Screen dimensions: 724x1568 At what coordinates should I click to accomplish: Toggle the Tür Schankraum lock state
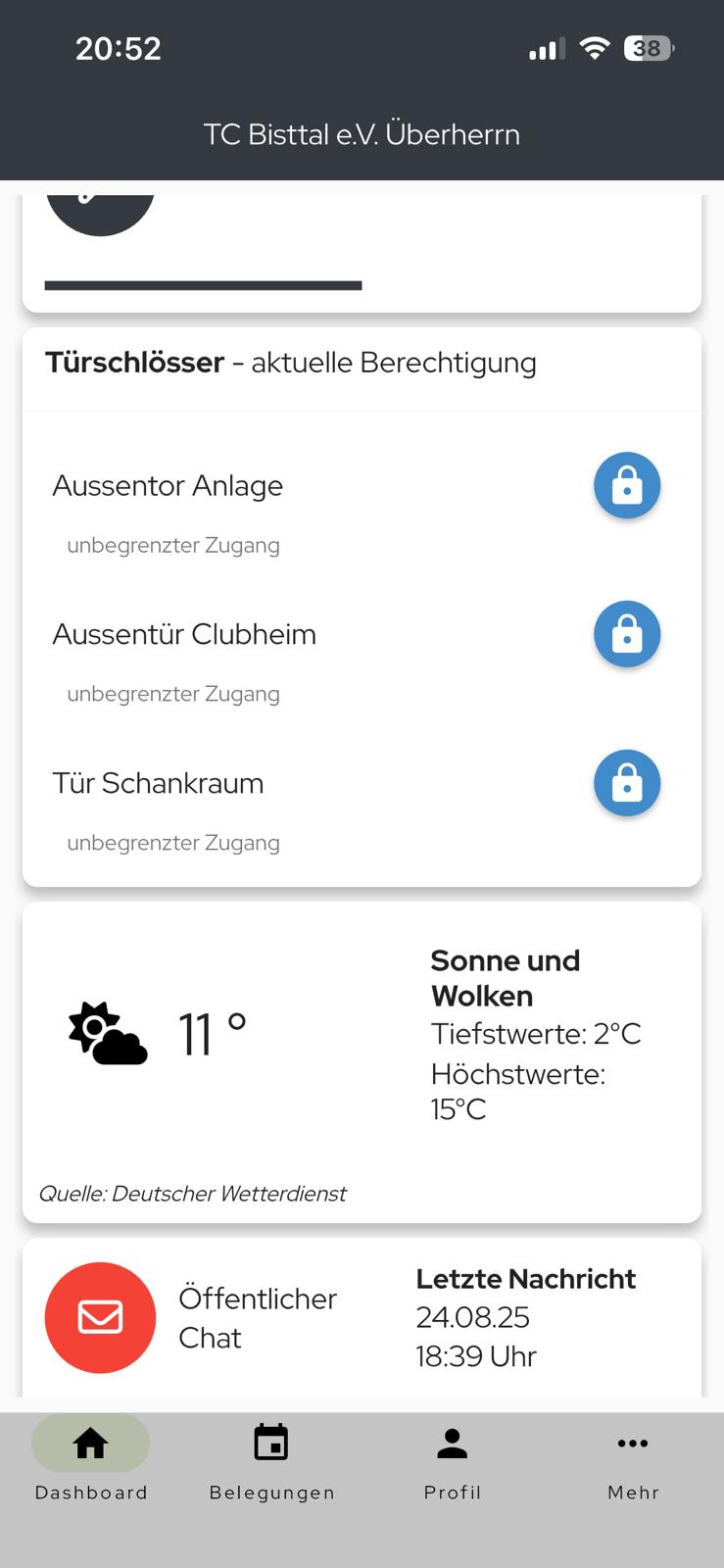(627, 783)
